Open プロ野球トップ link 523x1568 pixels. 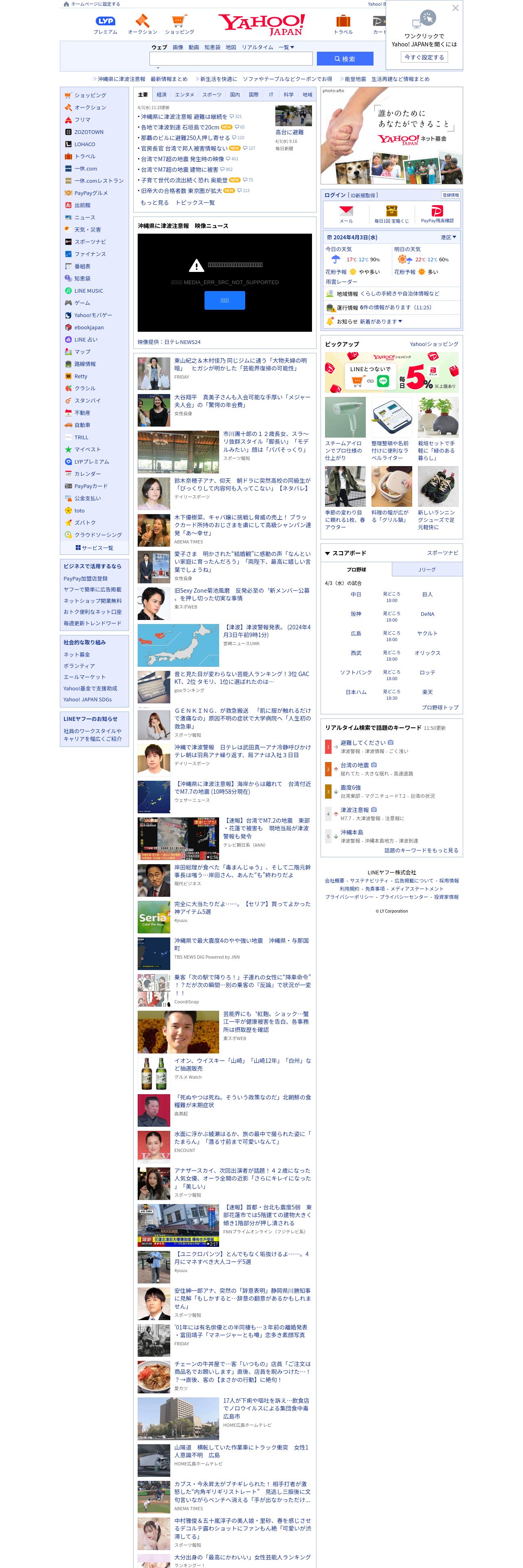(x=439, y=707)
